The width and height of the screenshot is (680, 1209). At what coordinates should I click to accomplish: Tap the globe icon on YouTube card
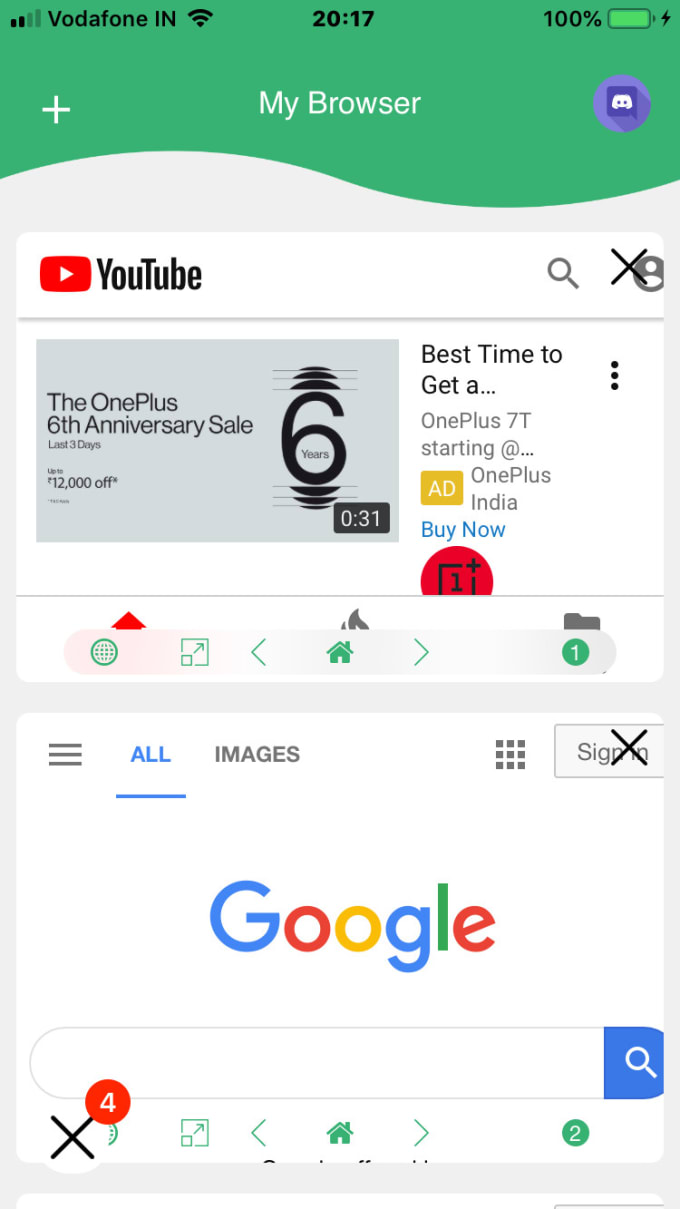pyautogui.click(x=104, y=653)
